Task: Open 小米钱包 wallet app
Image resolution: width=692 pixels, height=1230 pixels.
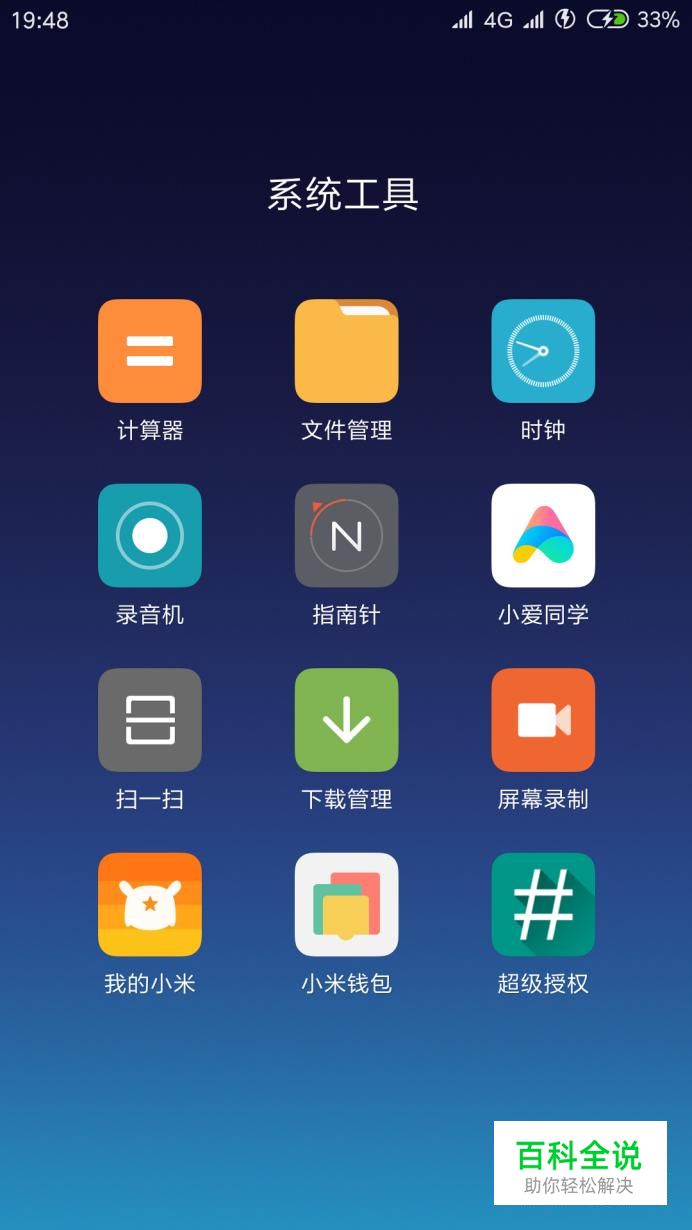Action: click(346, 904)
